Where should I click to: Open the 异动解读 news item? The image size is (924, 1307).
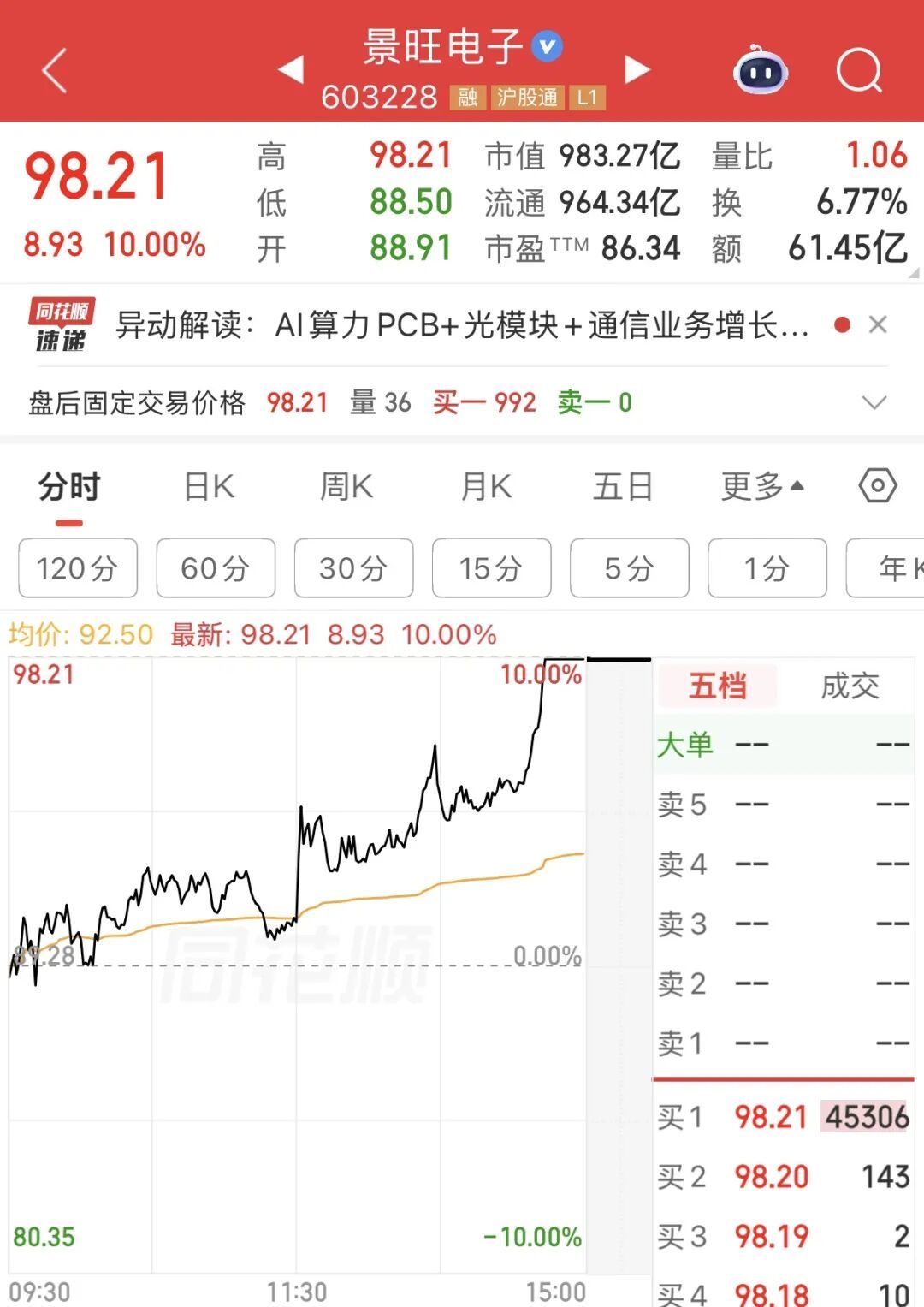pyautogui.click(x=462, y=325)
